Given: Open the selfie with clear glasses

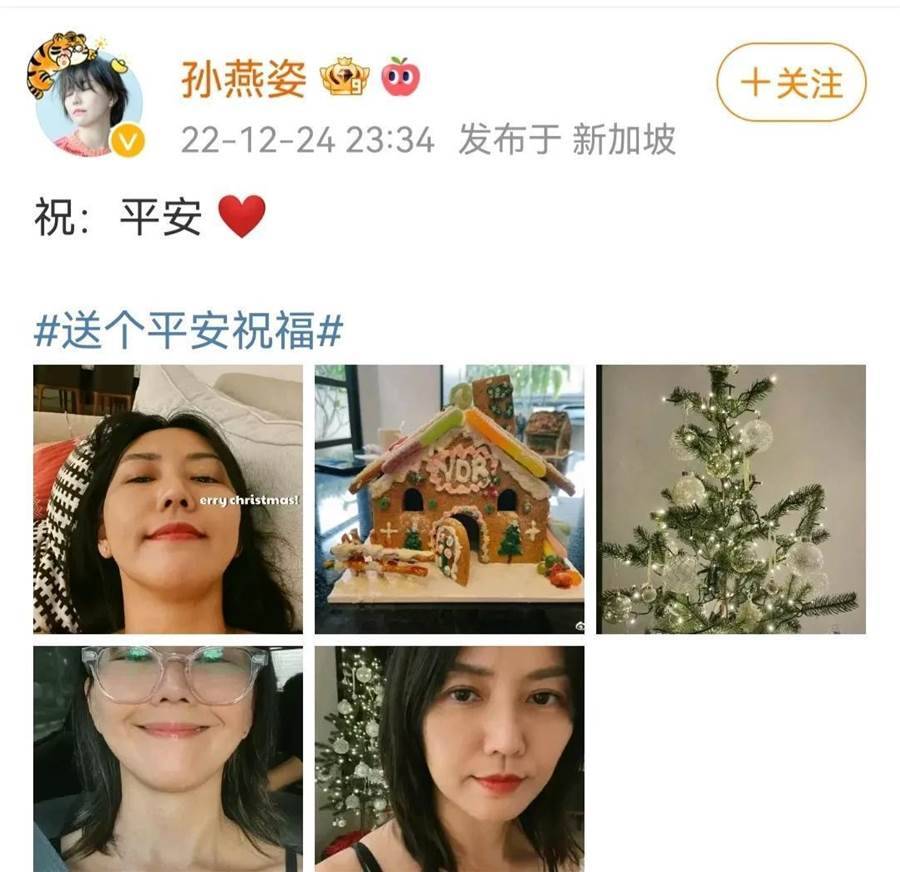Looking at the screenshot, I should (168, 757).
